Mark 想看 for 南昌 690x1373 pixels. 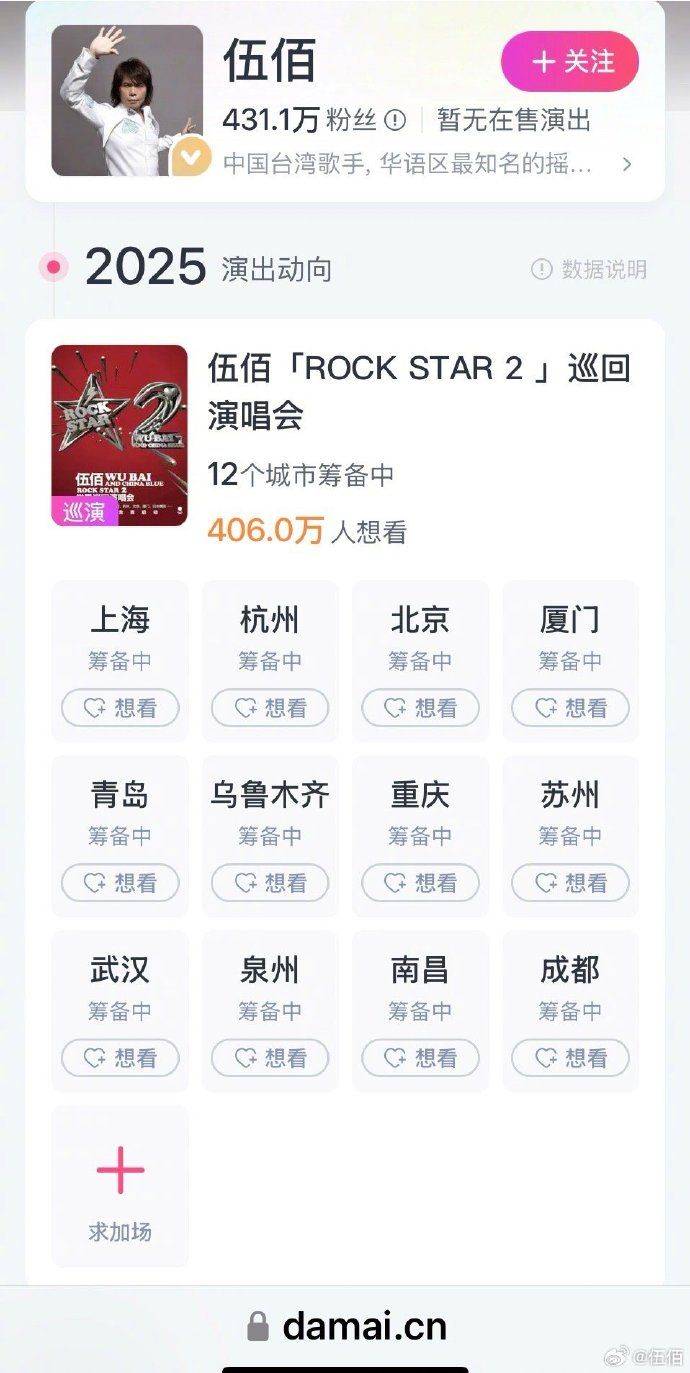(x=420, y=1058)
